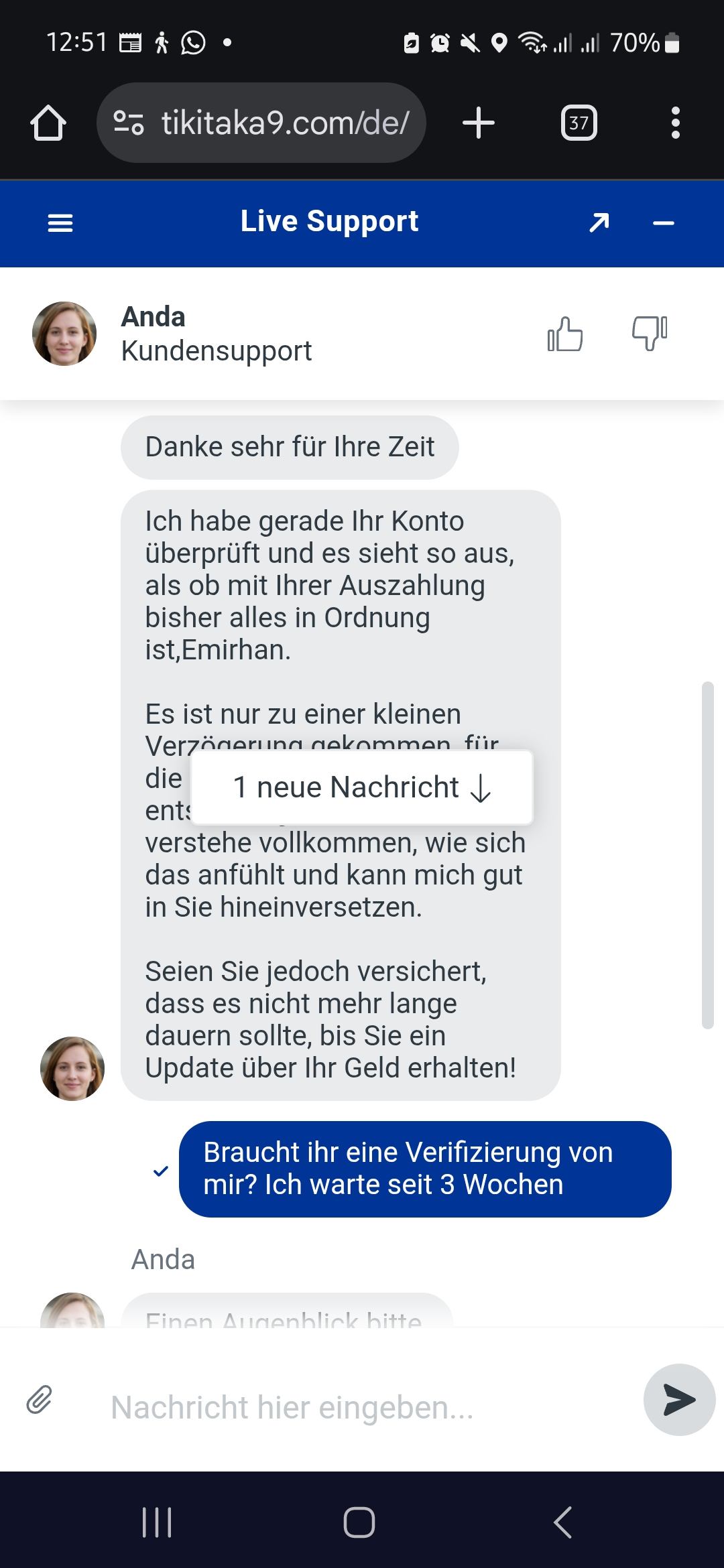724x1568 pixels.
Task: Pop out the chat window
Action: pos(599,222)
